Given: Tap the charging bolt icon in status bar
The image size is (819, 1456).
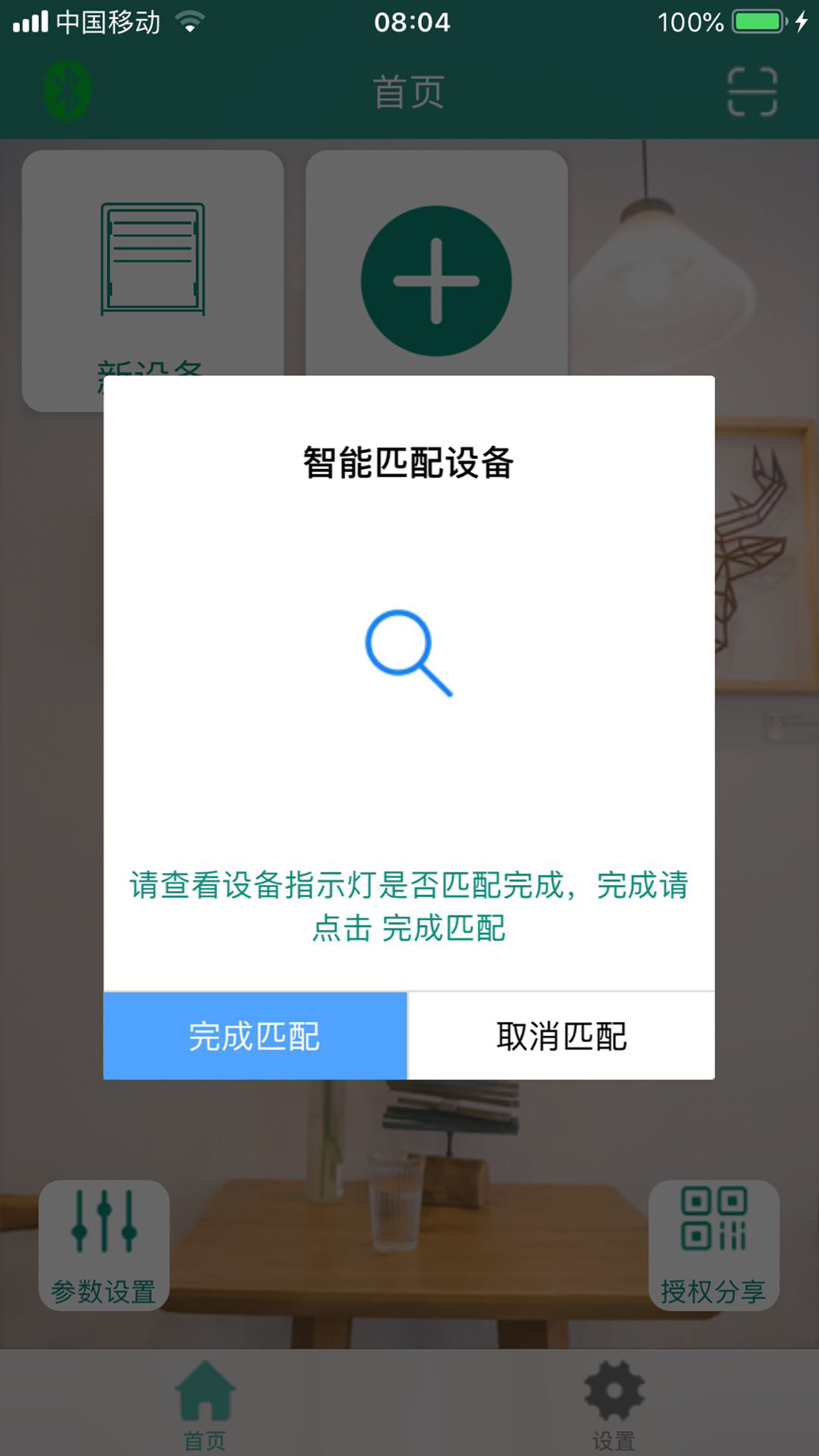Looking at the screenshot, I should point(802,21).
